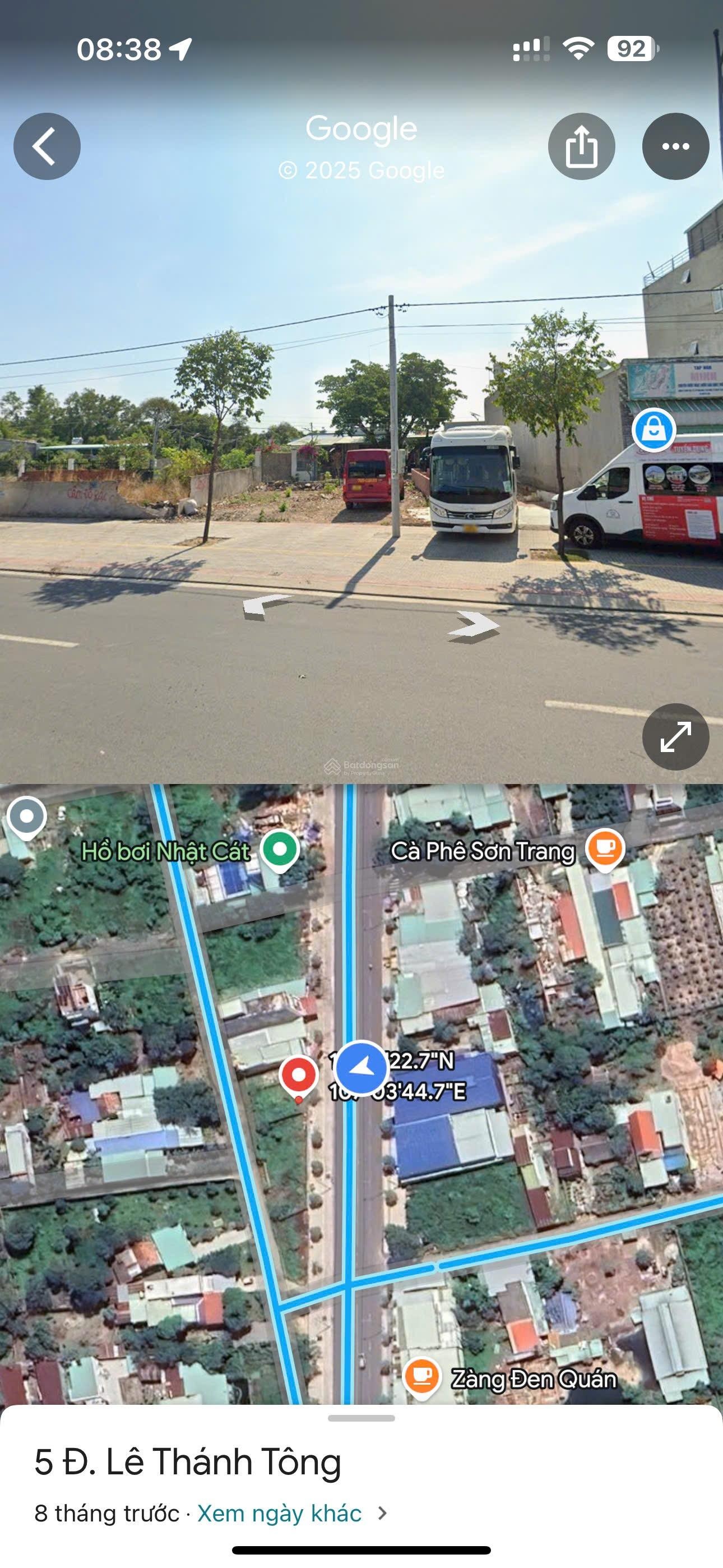Image resolution: width=723 pixels, height=1568 pixels.
Task: Tap the Google watermark label
Action: tap(361, 129)
